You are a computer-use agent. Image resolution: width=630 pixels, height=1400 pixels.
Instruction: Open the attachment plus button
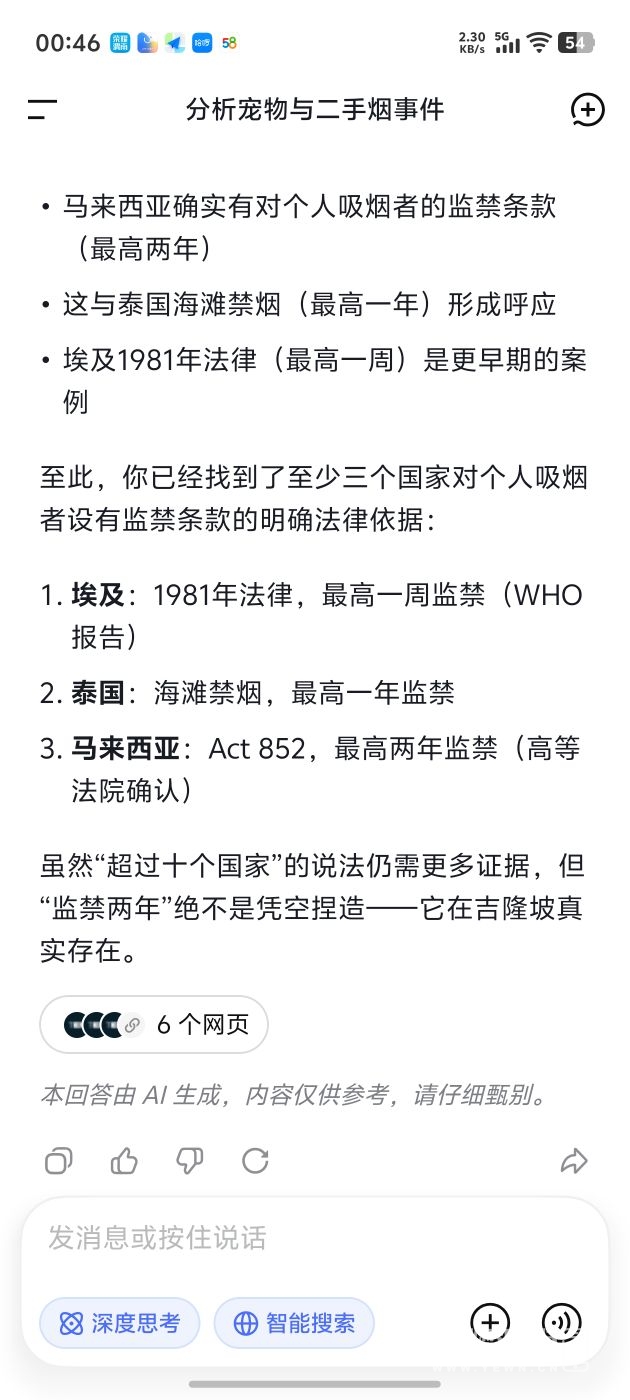(490, 1322)
